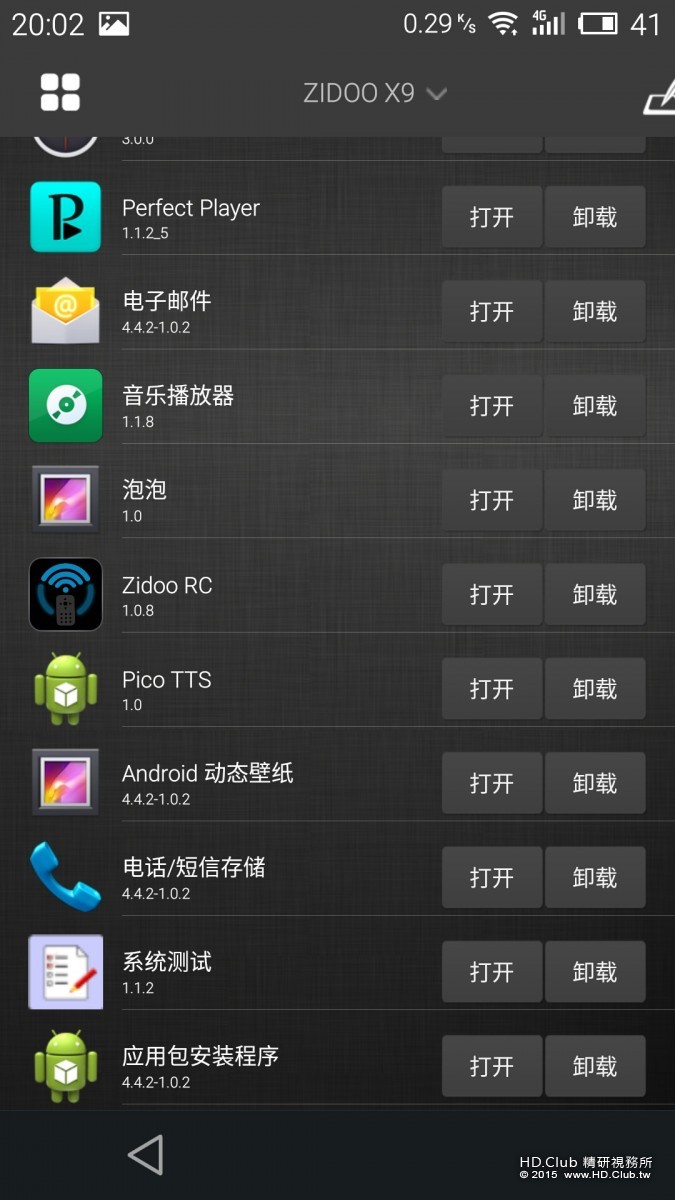Launch Zidoo RC via 打开
The image size is (675, 1200).
[492, 594]
